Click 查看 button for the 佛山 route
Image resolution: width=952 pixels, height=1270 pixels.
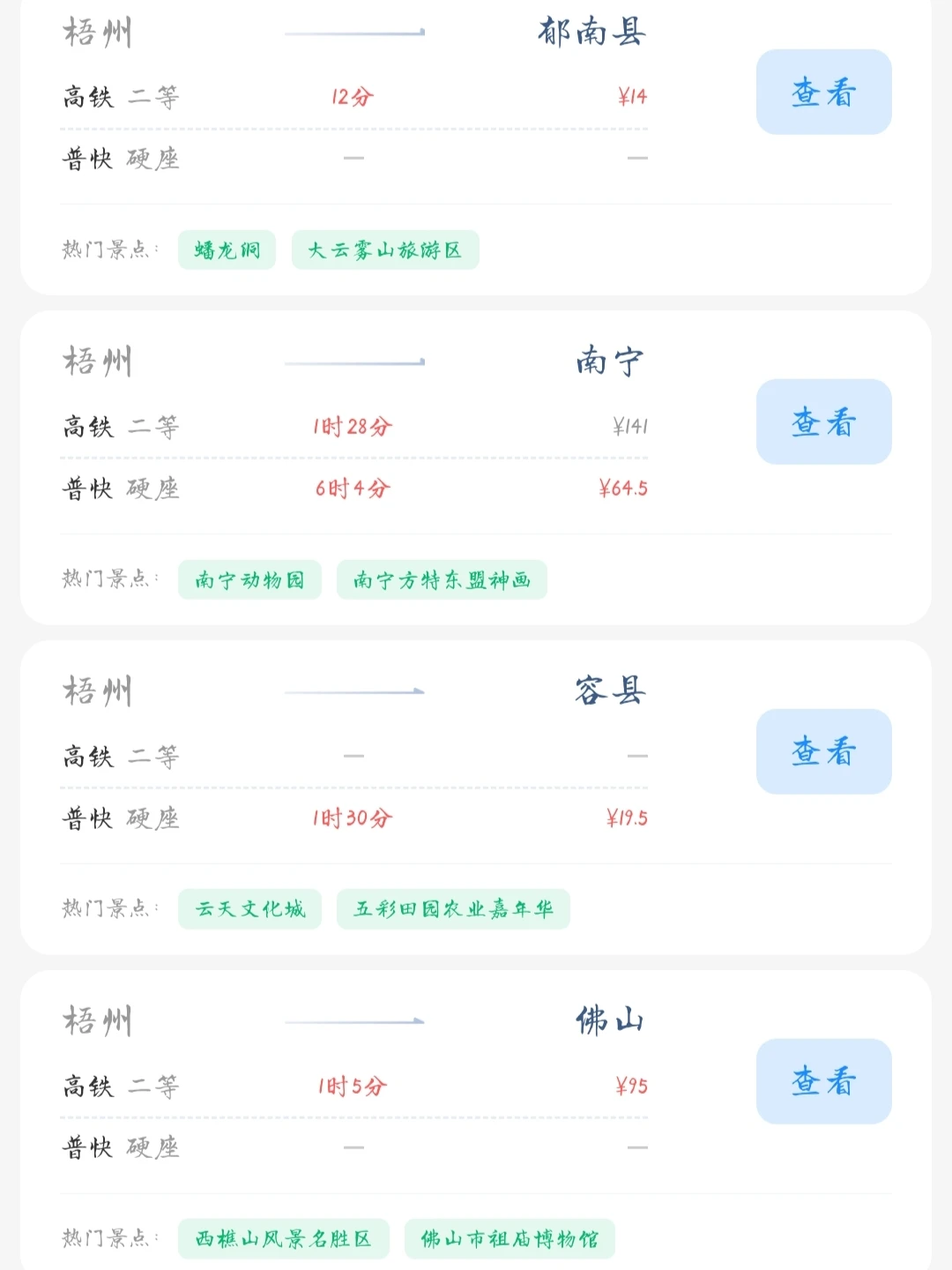pos(823,1082)
